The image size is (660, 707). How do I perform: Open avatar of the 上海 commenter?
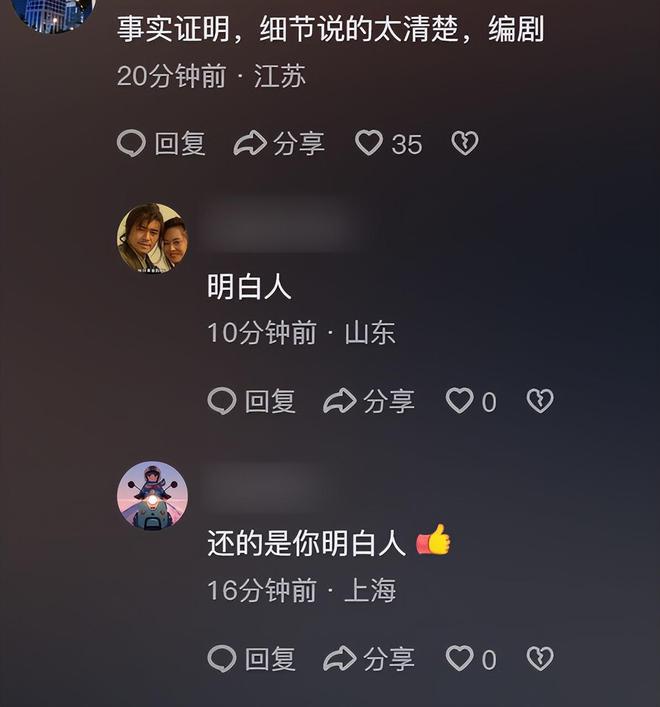click(152, 496)
